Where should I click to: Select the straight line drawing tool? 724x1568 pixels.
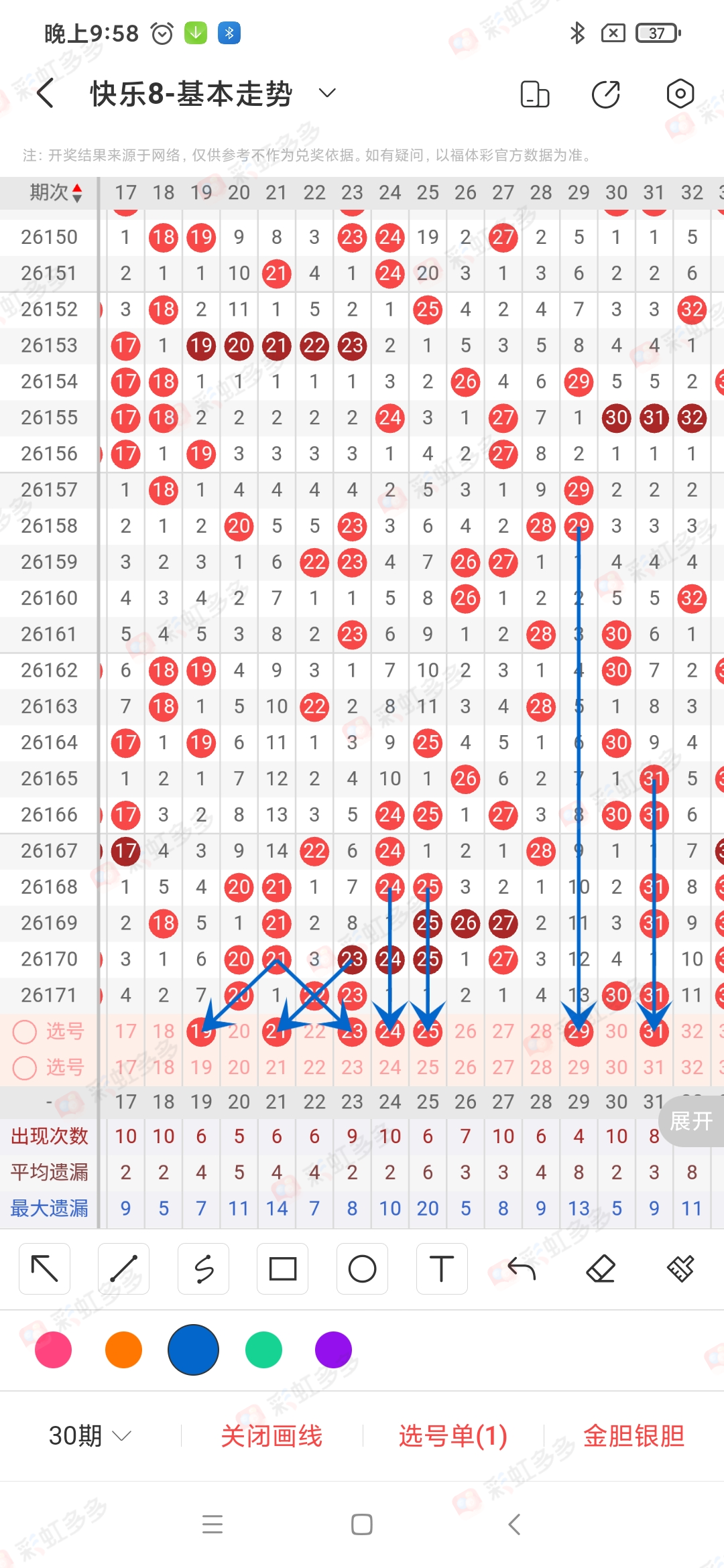pos(124,1268)
